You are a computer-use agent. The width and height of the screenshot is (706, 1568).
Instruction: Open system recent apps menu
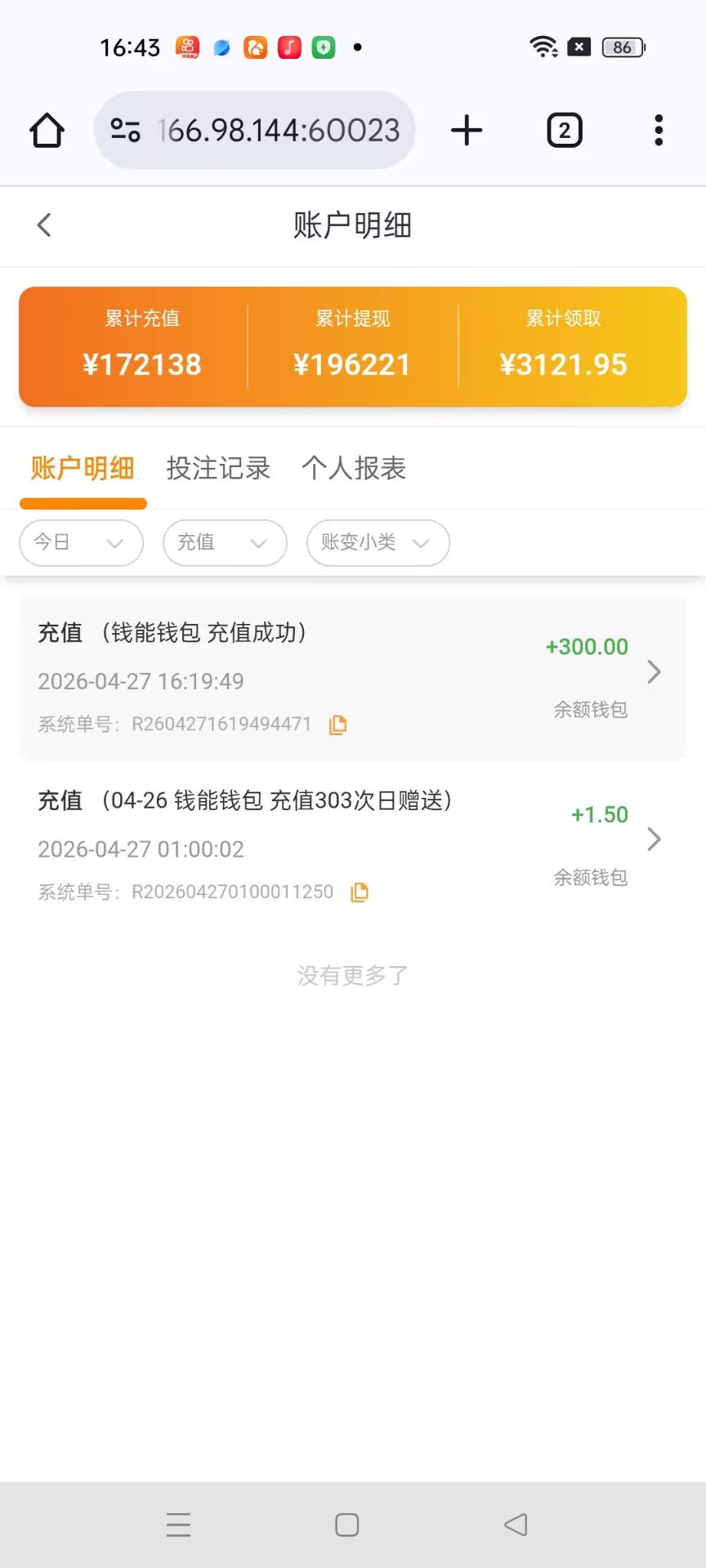pos(178,1524)
